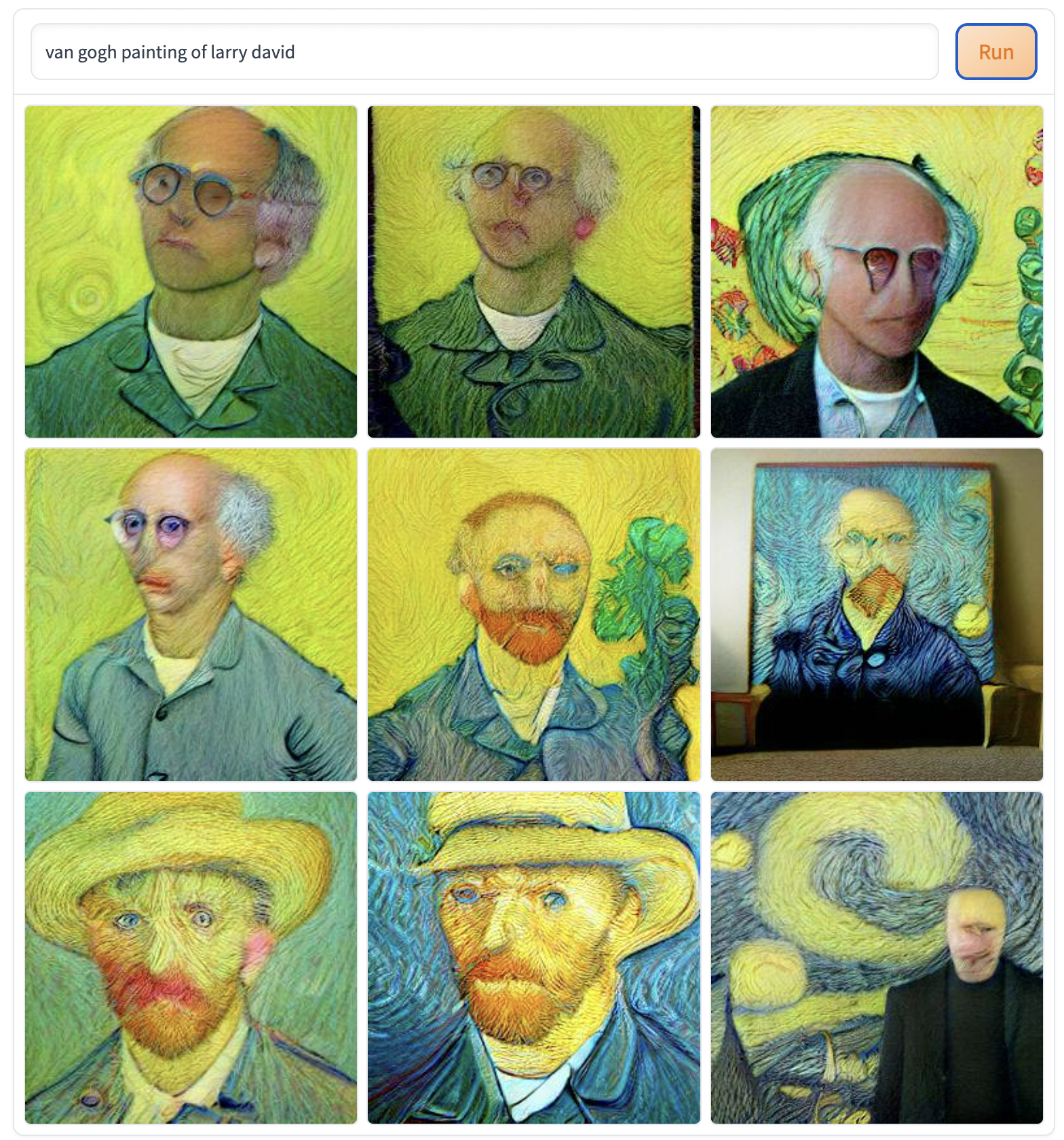Viewport: 1064px width, 1140px height.
Task: Open the portrait with purple glasses and gray shirt
Action: (x=191, y=614)
